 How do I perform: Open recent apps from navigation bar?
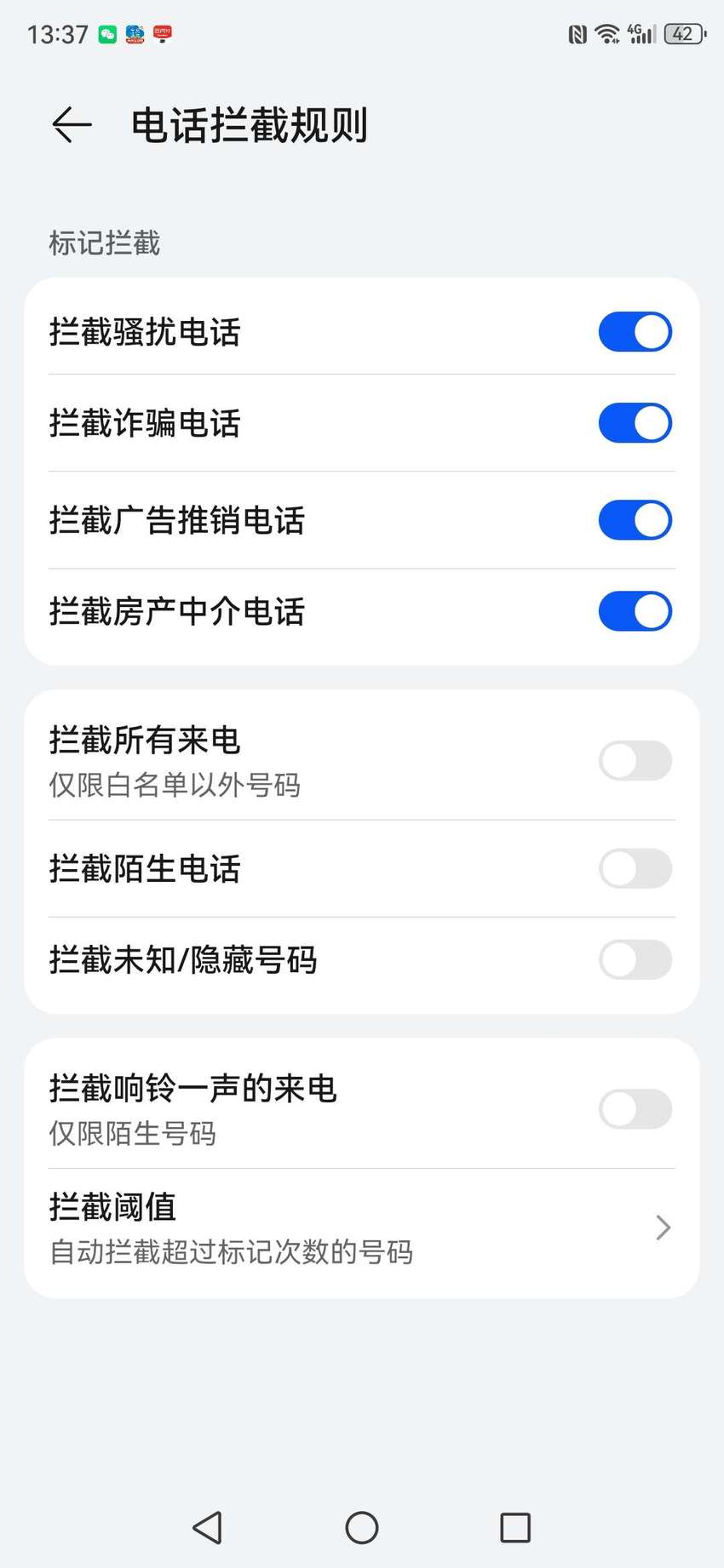515,1527
